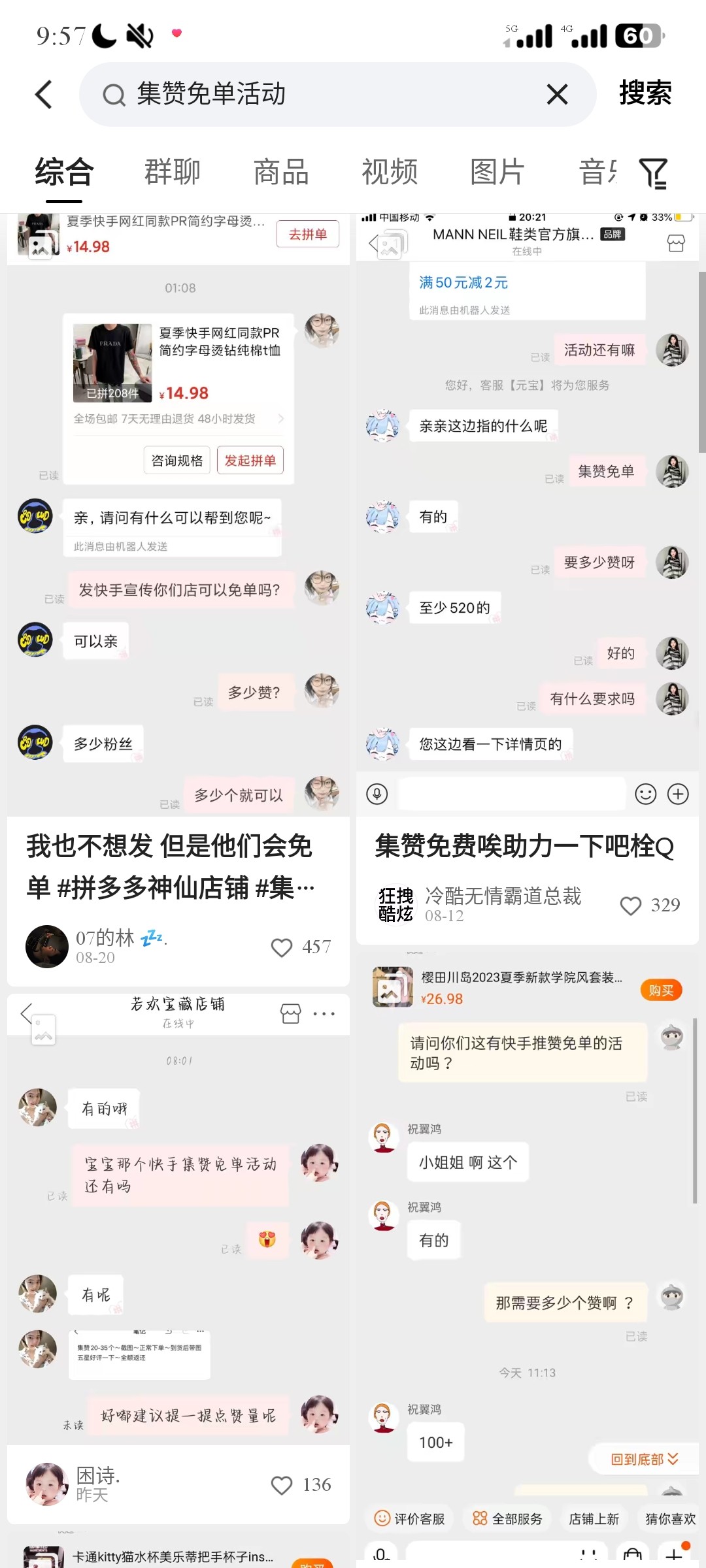
Task: Open the post 集赞免费唉助力一下吧栓Q
Action: tap(524, 847)
